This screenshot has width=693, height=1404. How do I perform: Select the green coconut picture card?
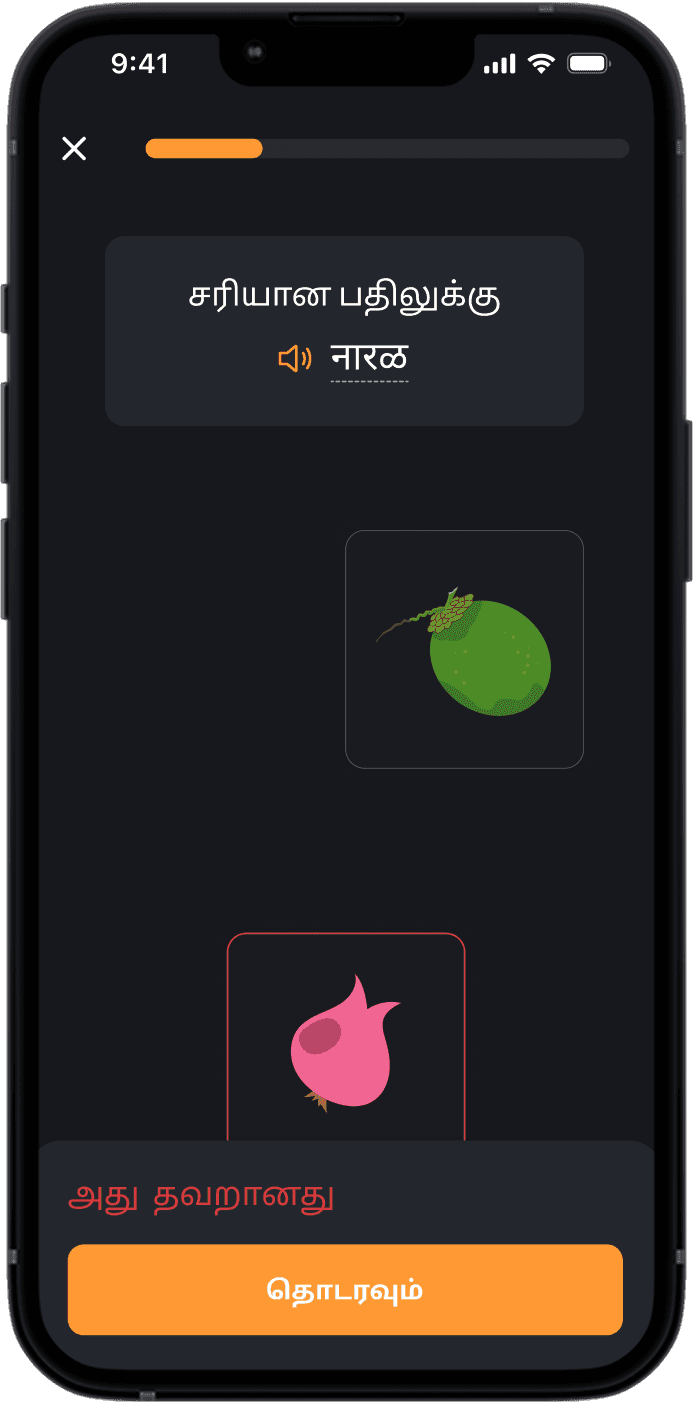pyautogui.click(x=464, y=649)
